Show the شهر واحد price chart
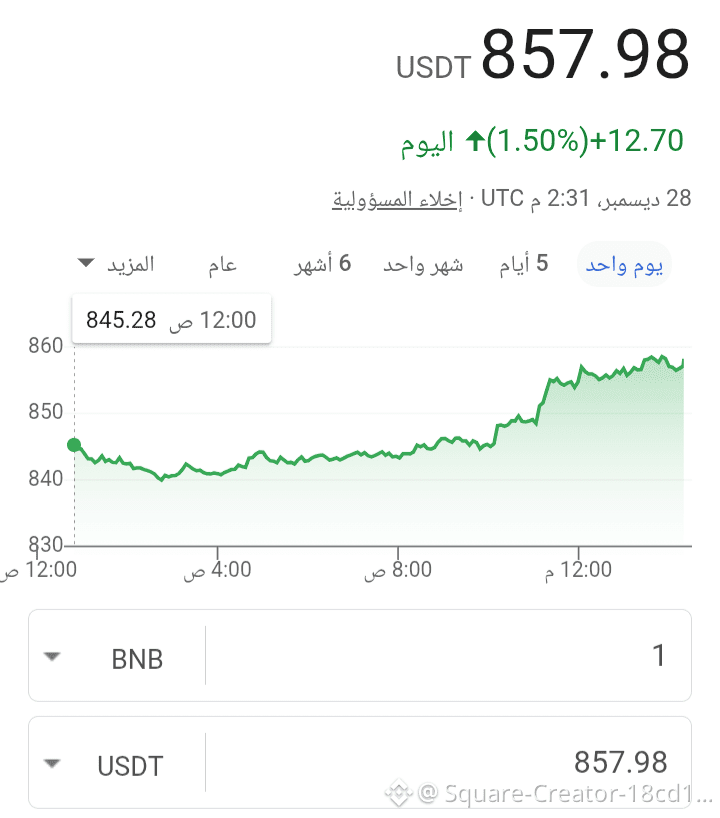Screen dimensions: 720x818 [423, 265]
